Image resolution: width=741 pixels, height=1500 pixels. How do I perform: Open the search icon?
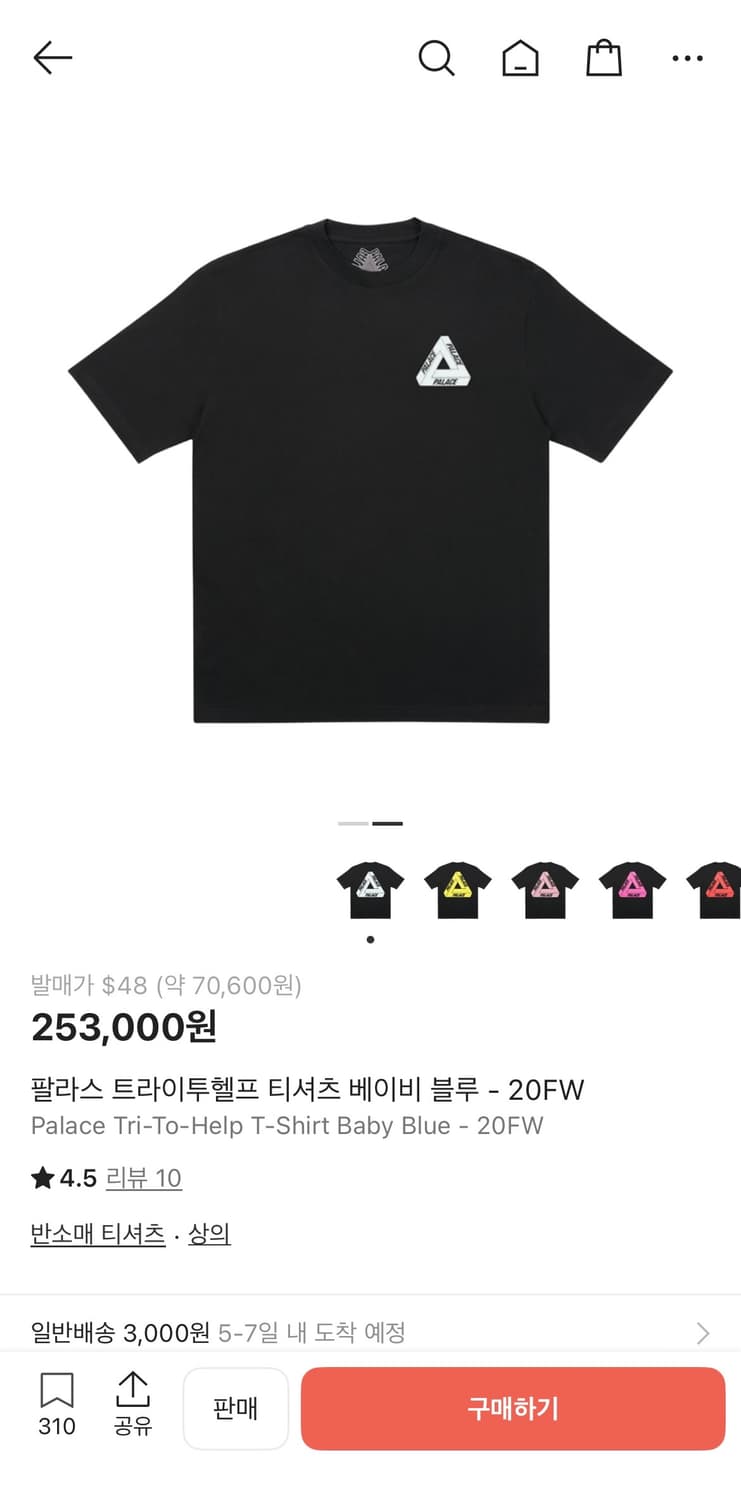pyautogui.click(x=437, y=57)
